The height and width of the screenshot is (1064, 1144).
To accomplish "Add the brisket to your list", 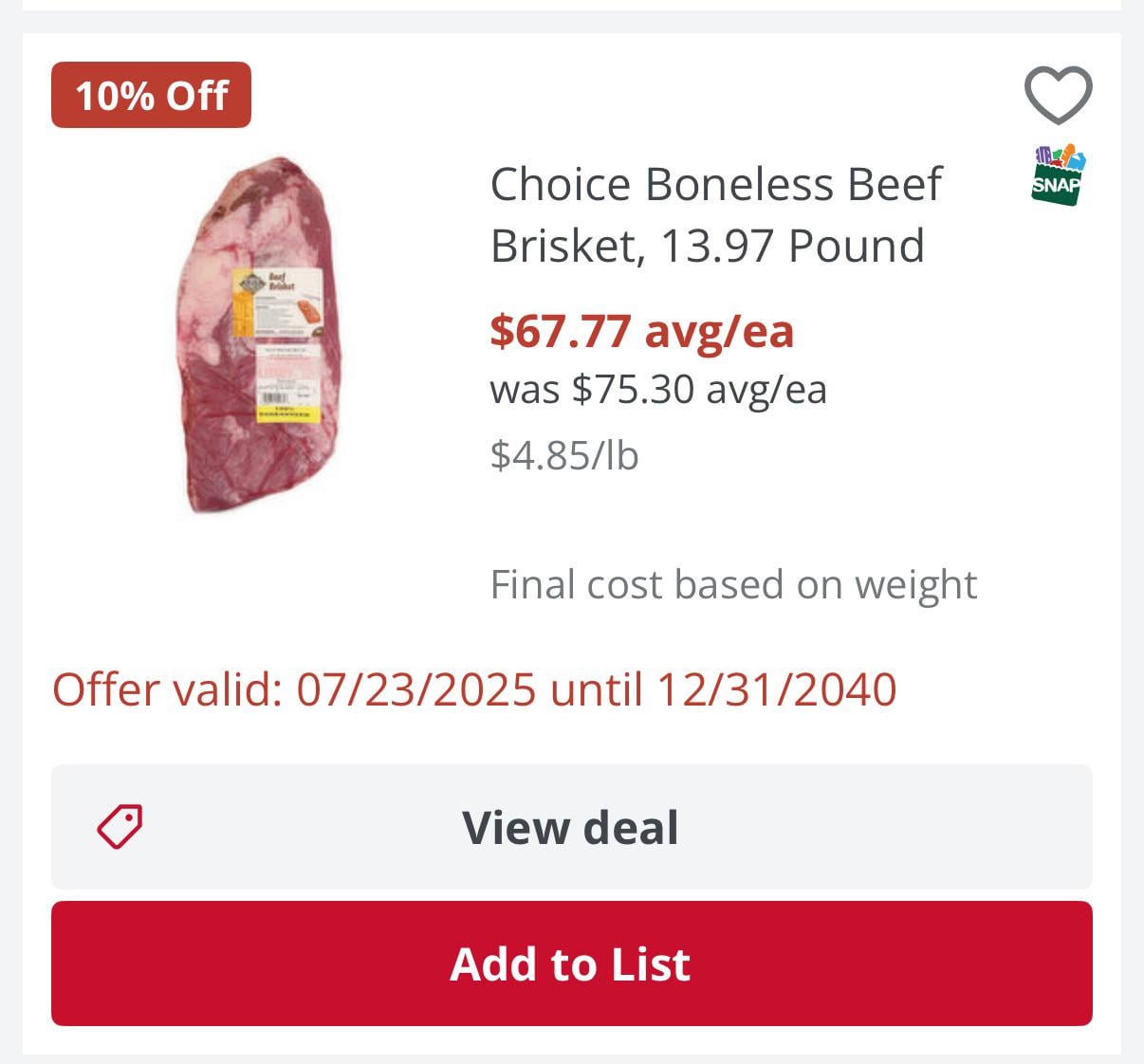I will [x=571, y=963].
